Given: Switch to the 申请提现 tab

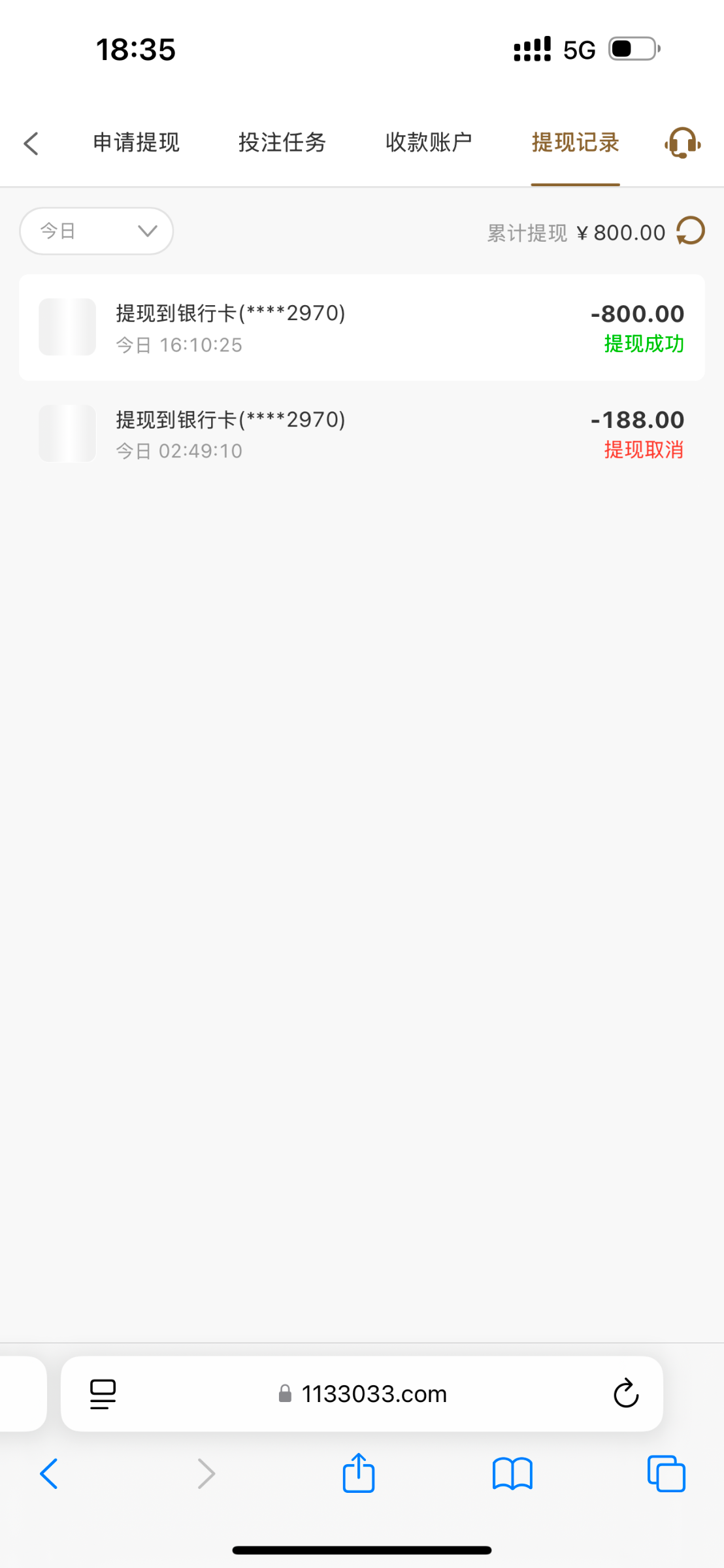Looking at the screenshot, I should pyautogui.click(x=136, y=142).
